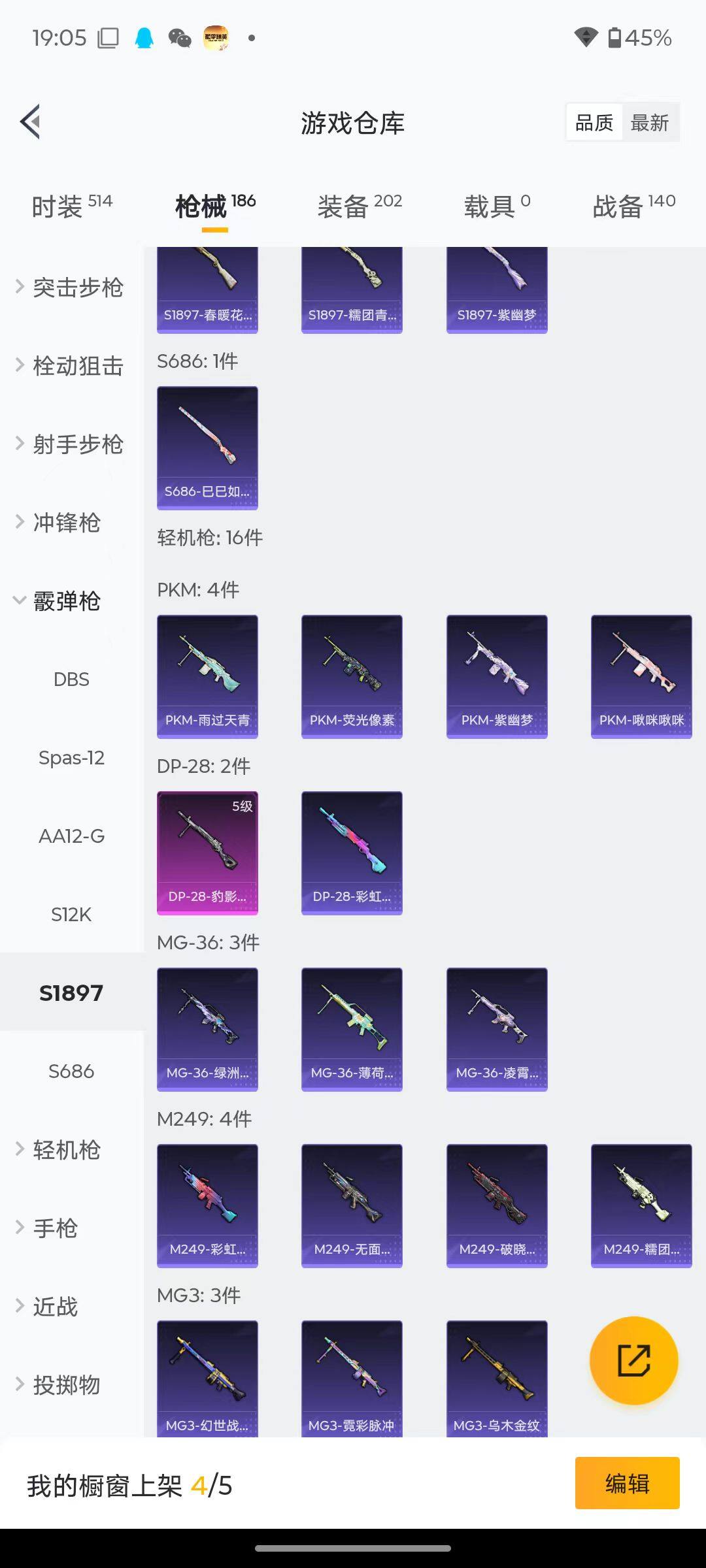This screenshot has height=1568, width=706.
Task: Open the PKM-雨过天青 skin
Action: click(207, 676)
